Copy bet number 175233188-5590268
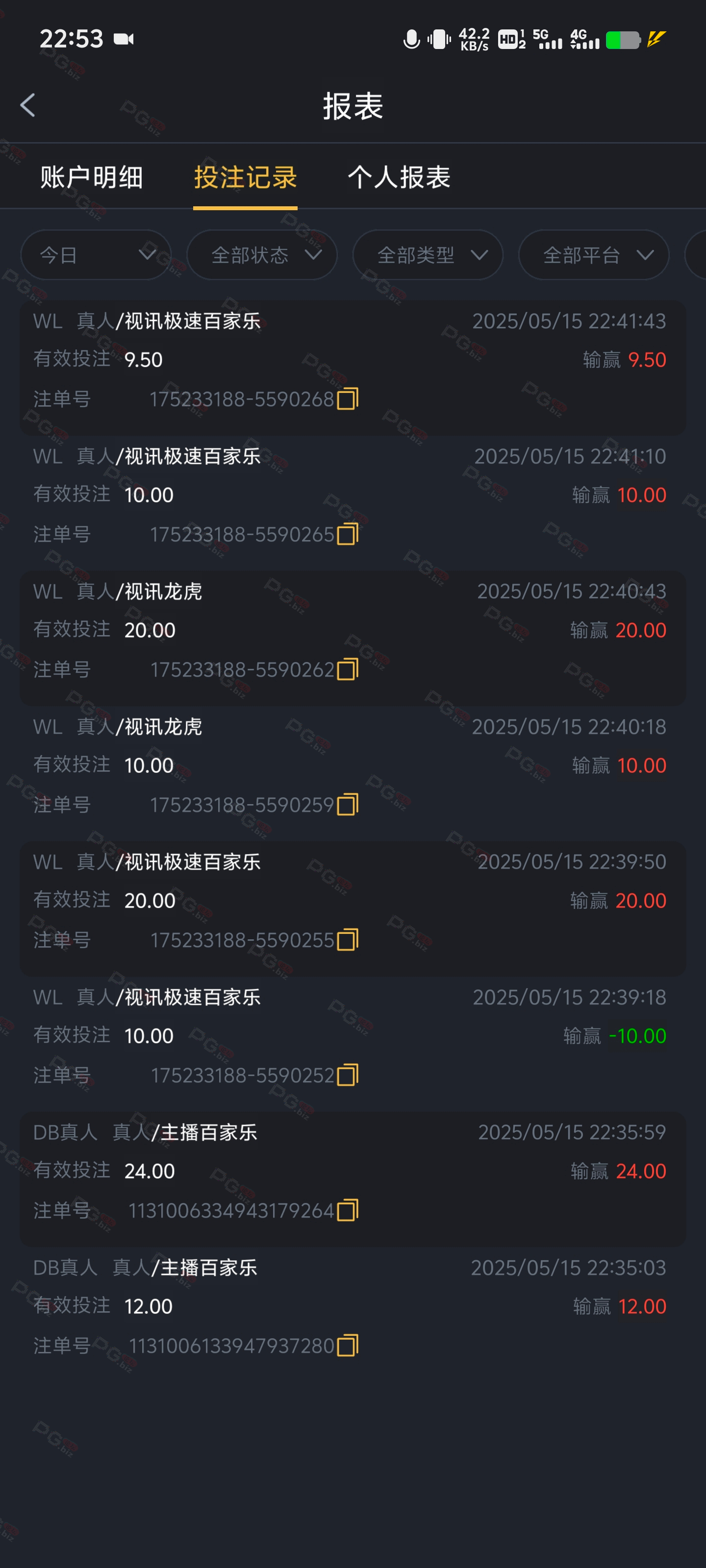Image resolution: width=706 pixels, height=1568 pixels. [x=348, y=399]
